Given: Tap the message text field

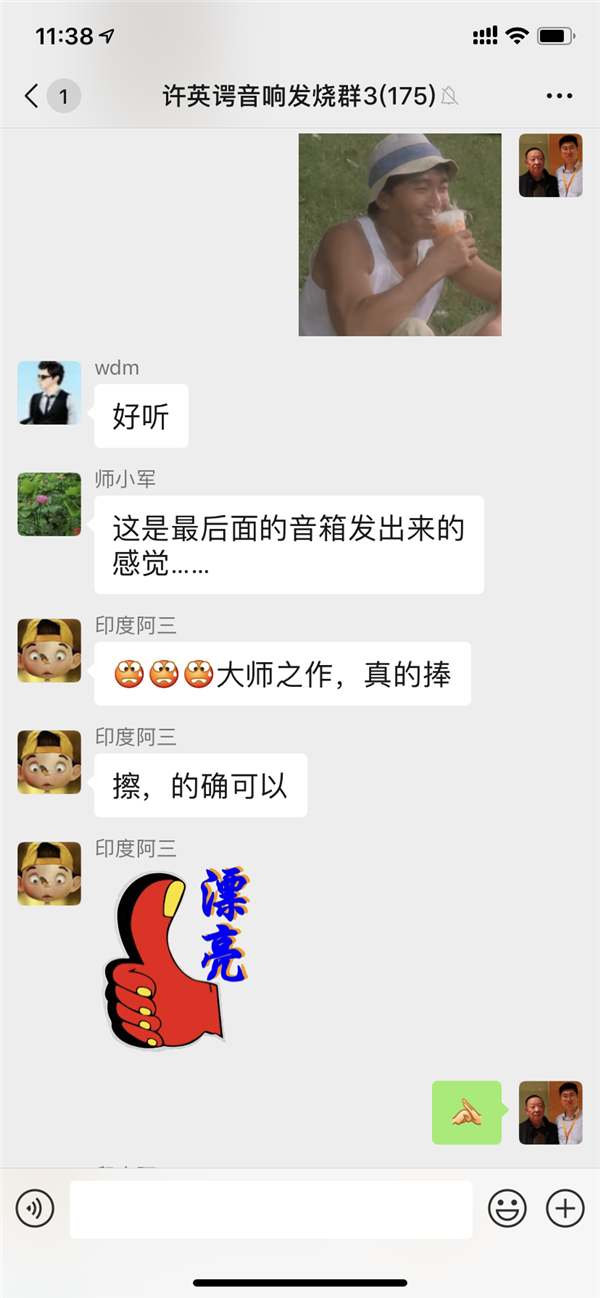Looking at the screenshot, I should [270, 1209].
